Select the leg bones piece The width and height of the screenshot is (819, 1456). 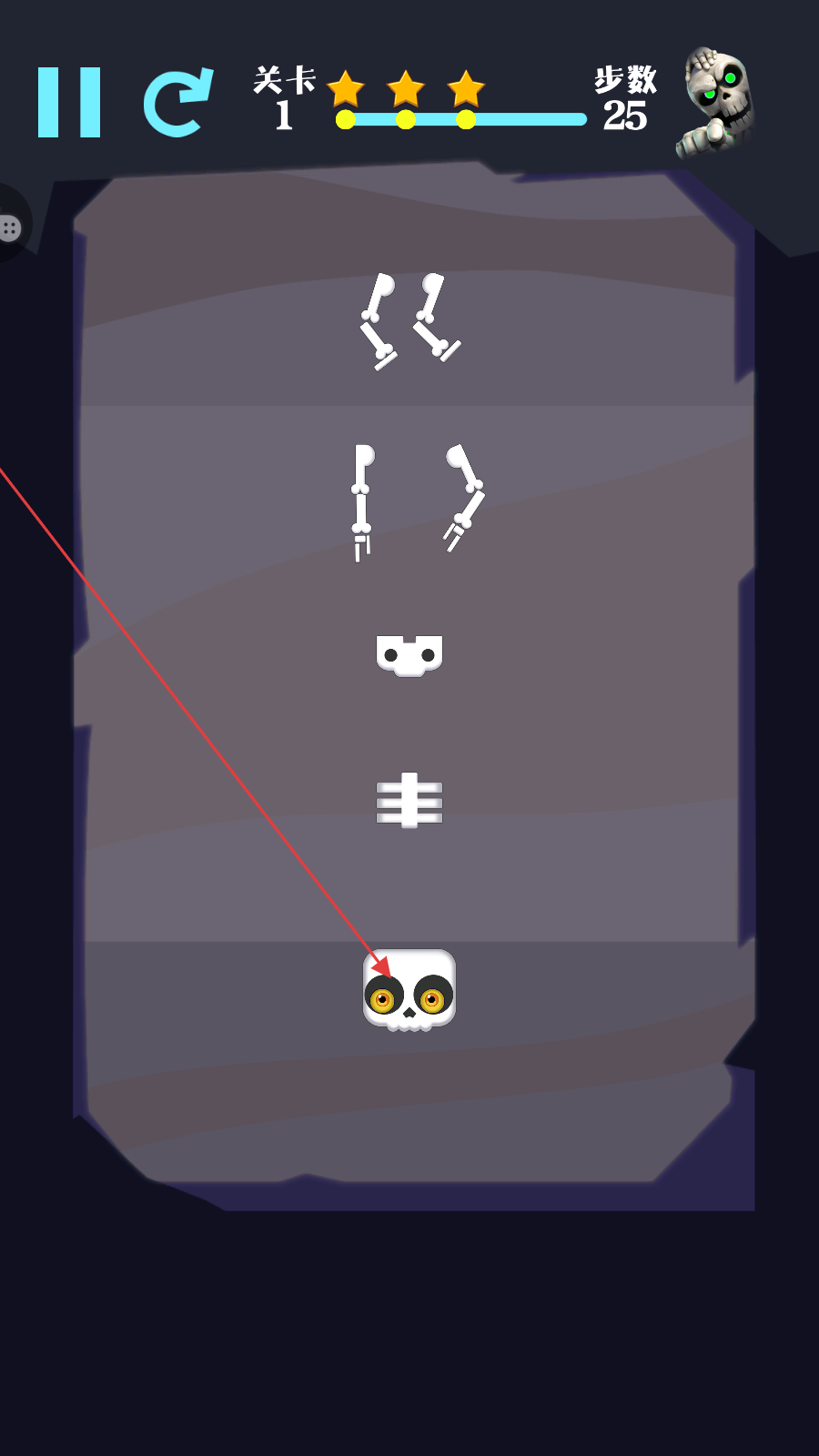coord(409,320)
